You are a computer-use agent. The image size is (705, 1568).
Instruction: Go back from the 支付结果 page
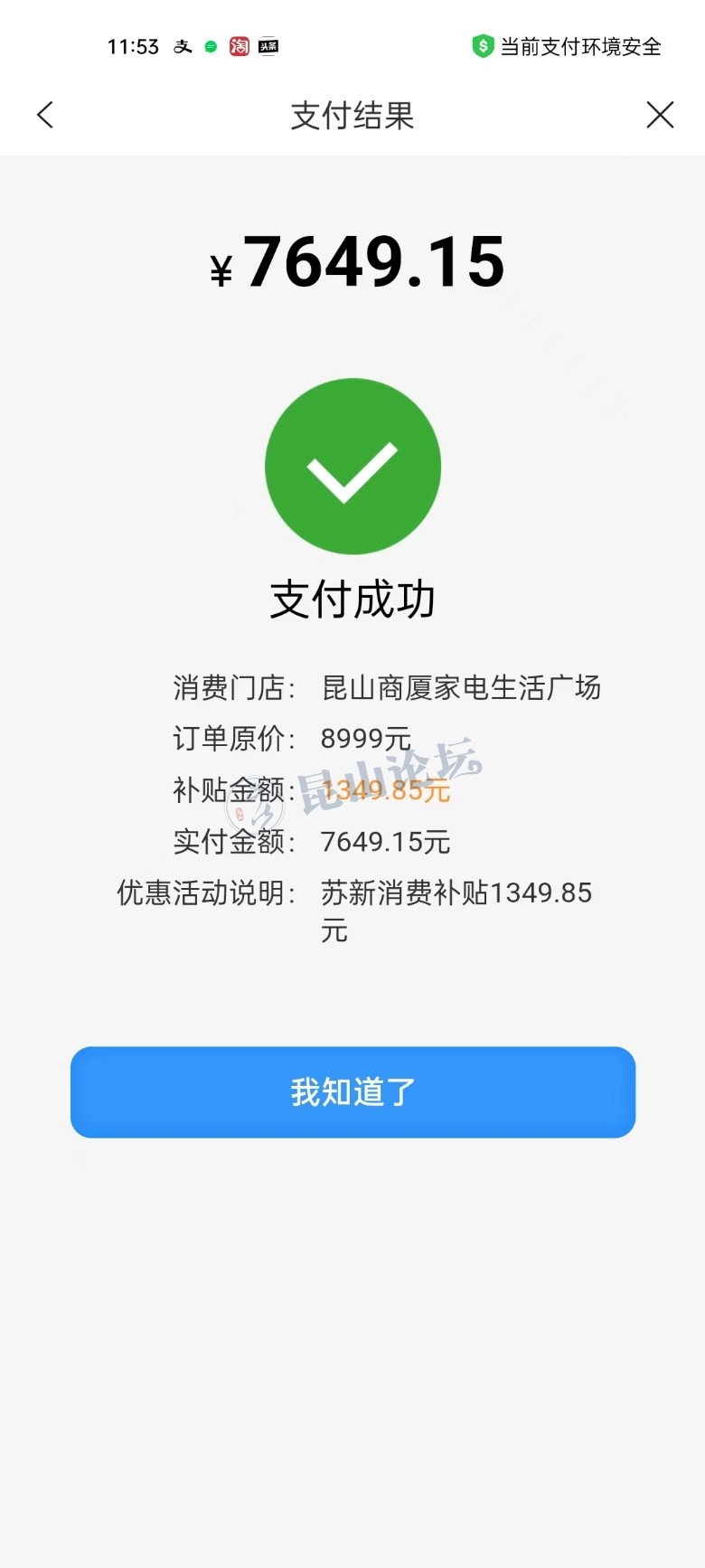tap(45, 115)
